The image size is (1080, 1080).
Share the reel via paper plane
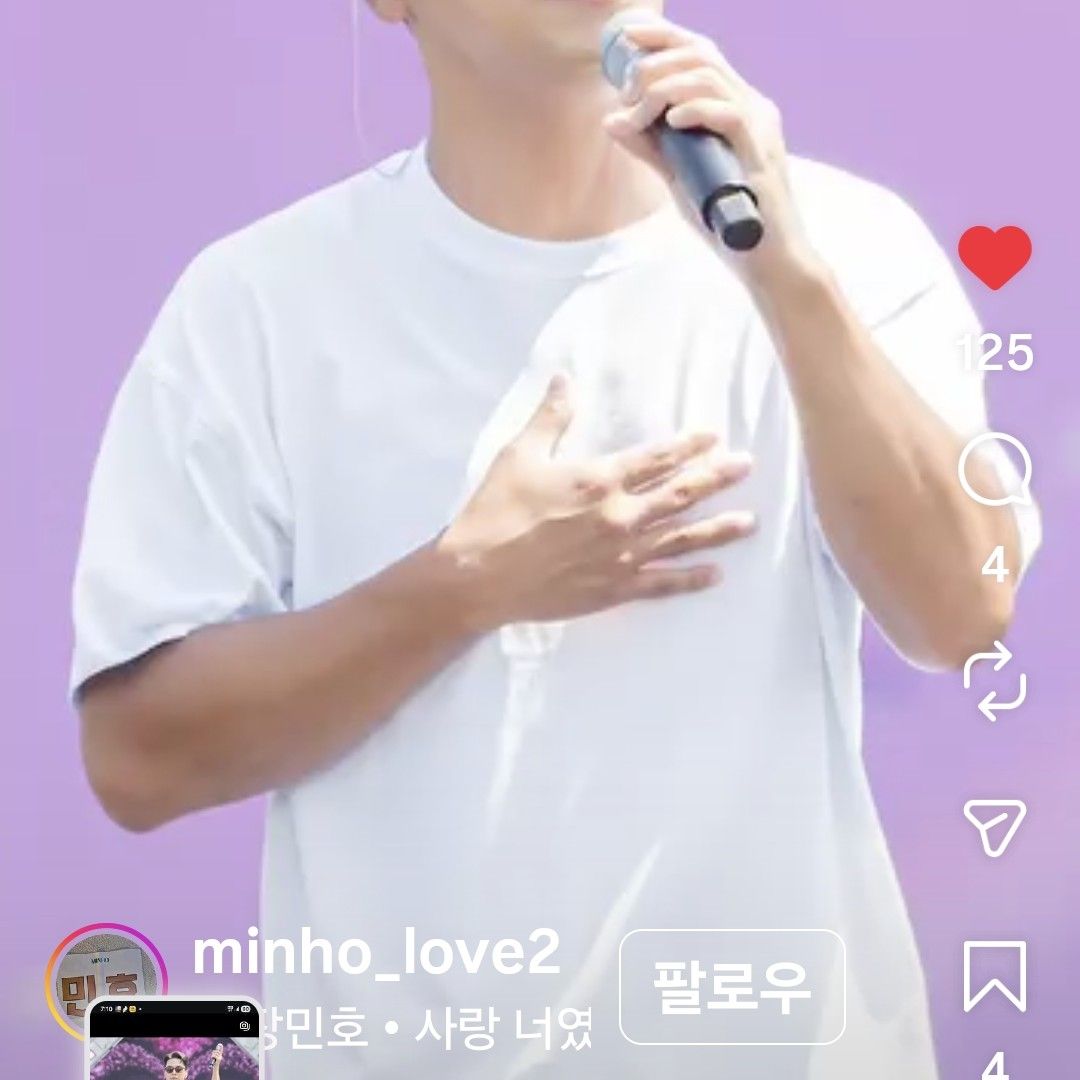tap(994, 827)
